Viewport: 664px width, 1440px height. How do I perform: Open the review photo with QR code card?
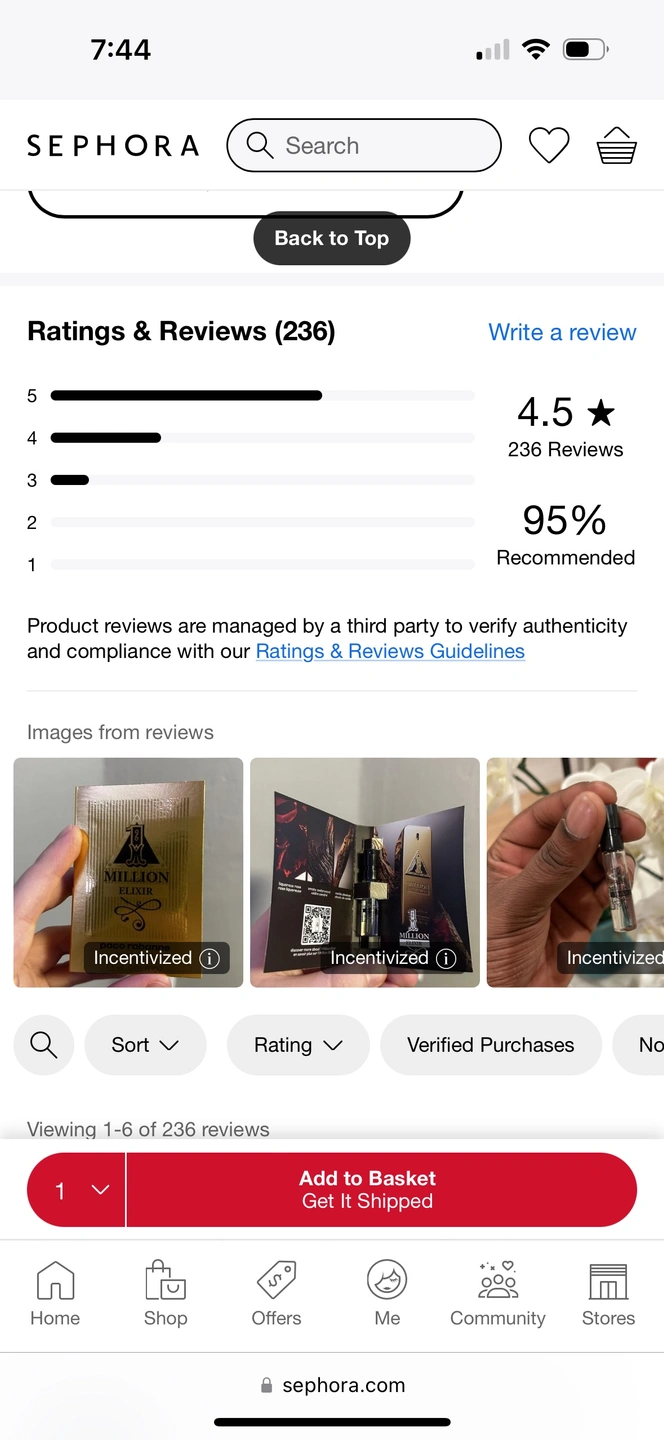(x=365, y=860)
